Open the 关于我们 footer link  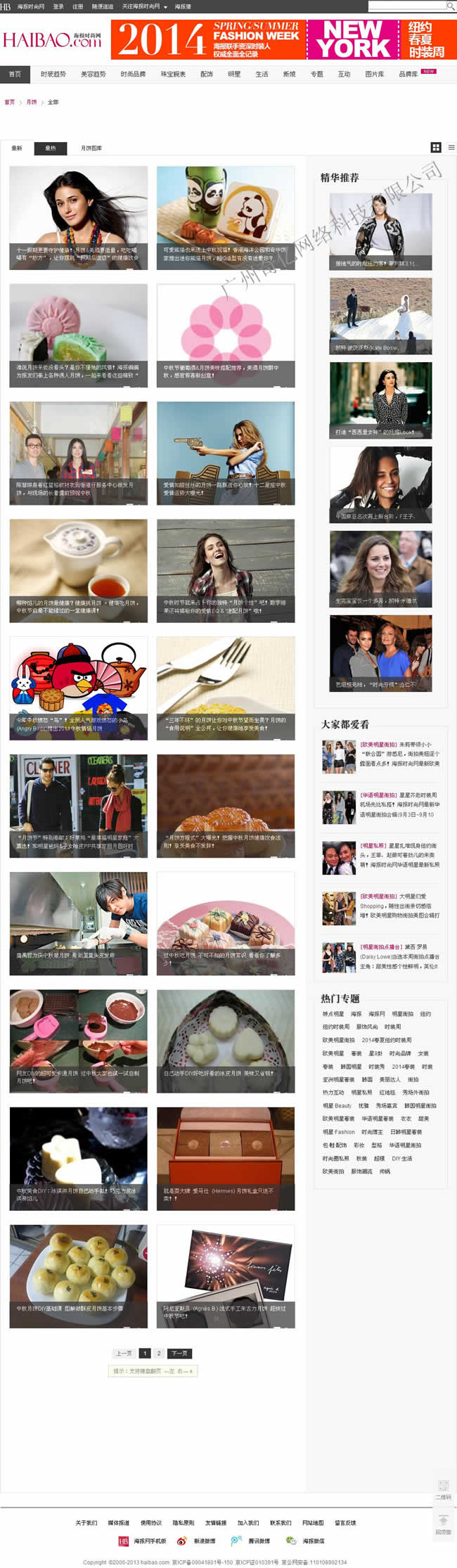(x=86, y=1522)
